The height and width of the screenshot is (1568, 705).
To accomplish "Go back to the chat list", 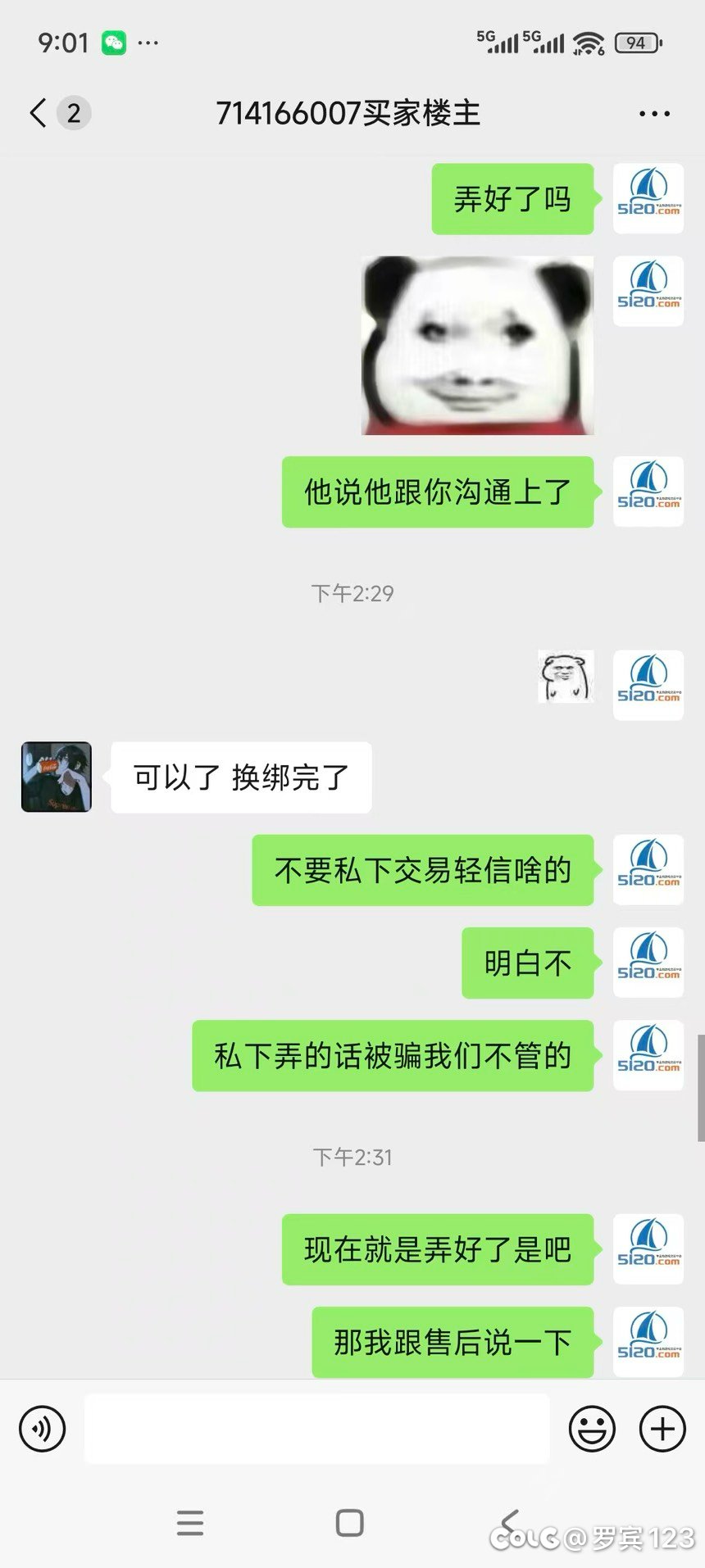I will pos(39,113).
